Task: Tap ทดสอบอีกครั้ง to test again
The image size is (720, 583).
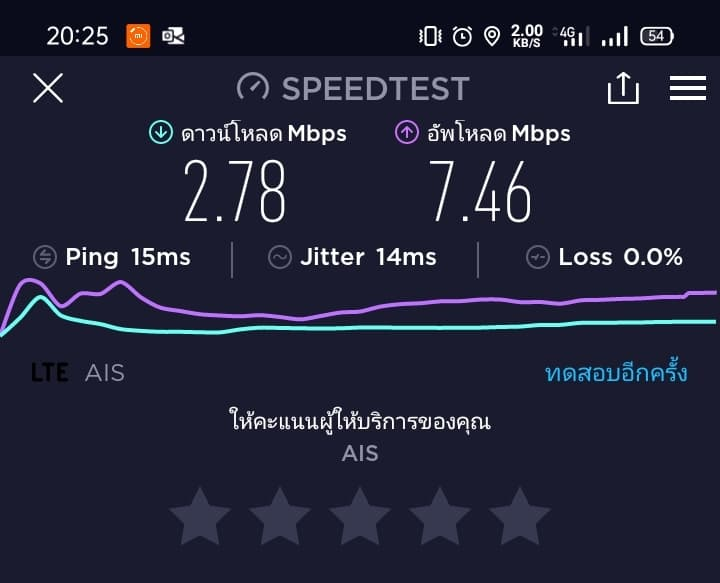Action: pyautogui.click(x=616, y=374)
